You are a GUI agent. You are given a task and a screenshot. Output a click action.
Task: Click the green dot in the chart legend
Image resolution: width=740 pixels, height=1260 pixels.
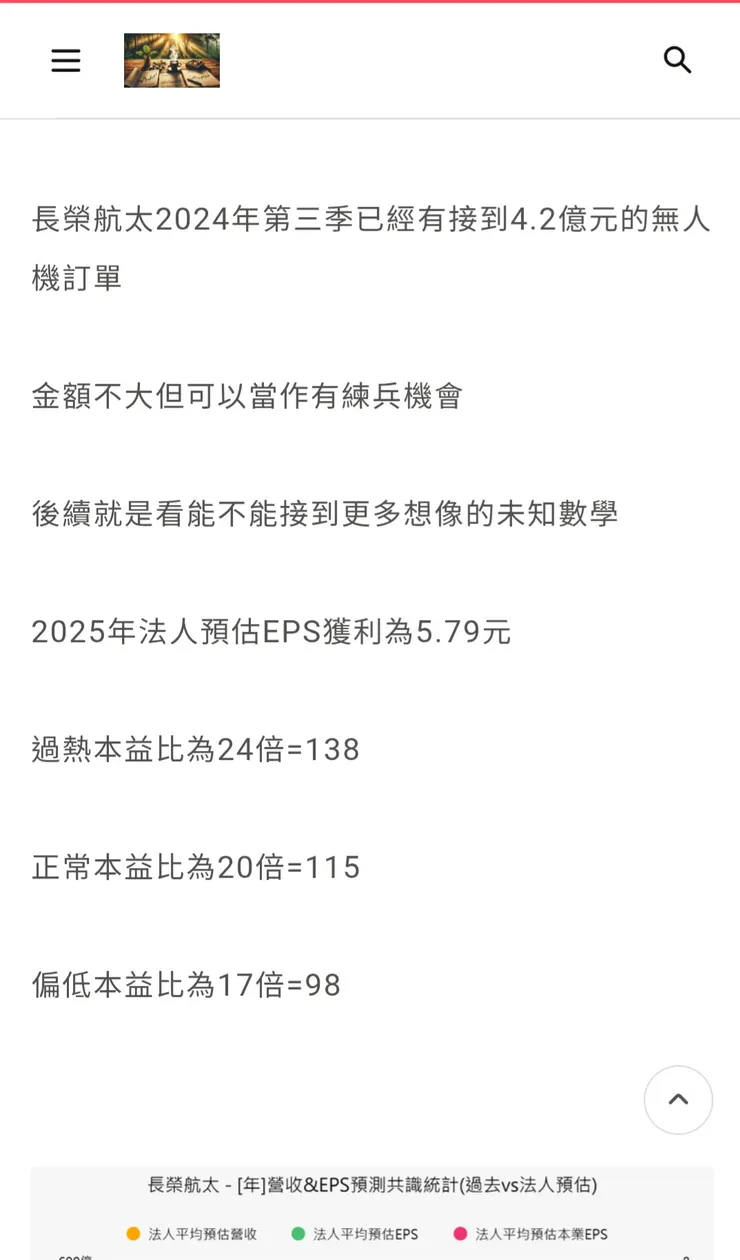pyautogui.click(x=298, y=1235)
